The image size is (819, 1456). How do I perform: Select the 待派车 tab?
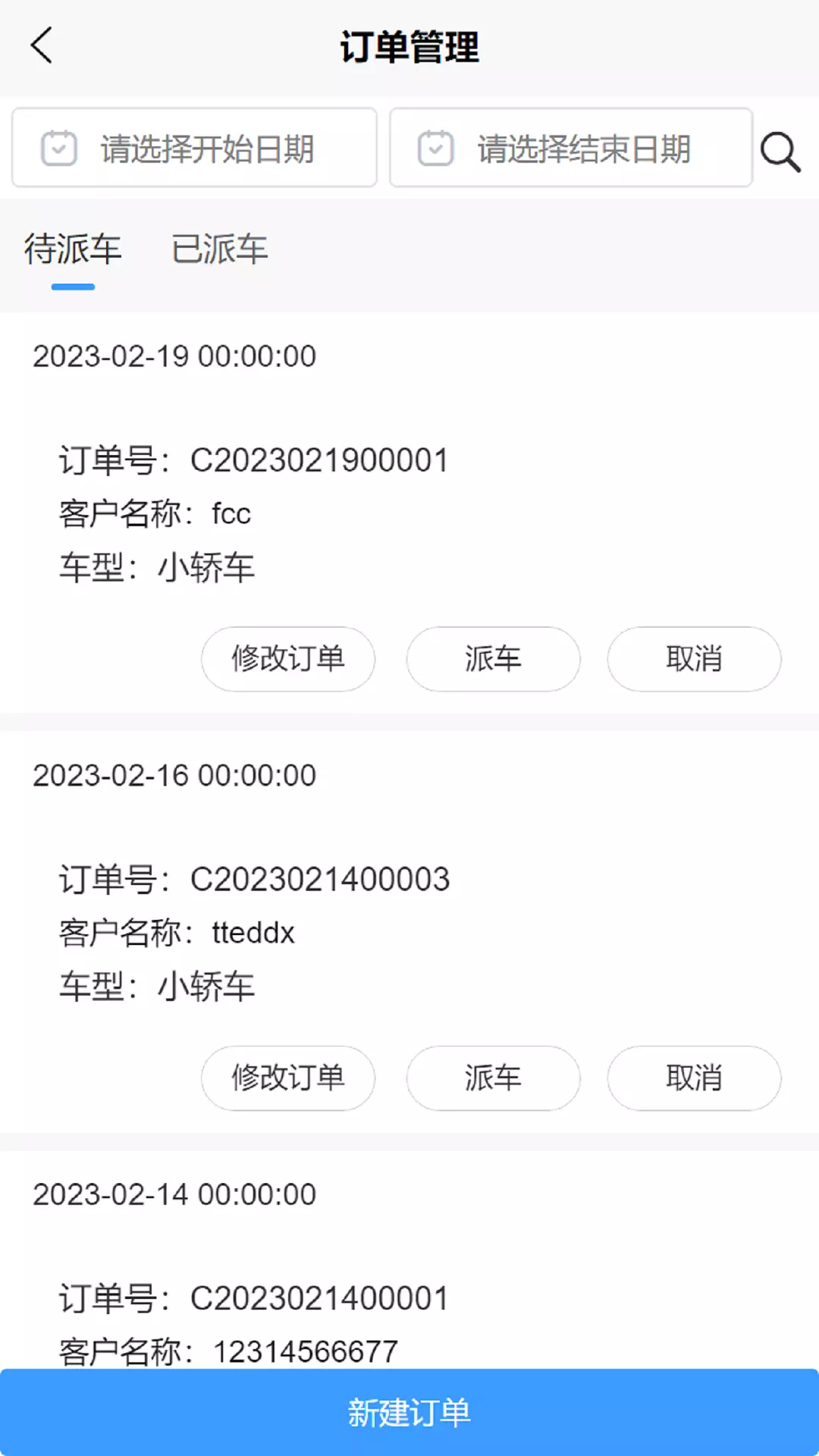[73, 249]
